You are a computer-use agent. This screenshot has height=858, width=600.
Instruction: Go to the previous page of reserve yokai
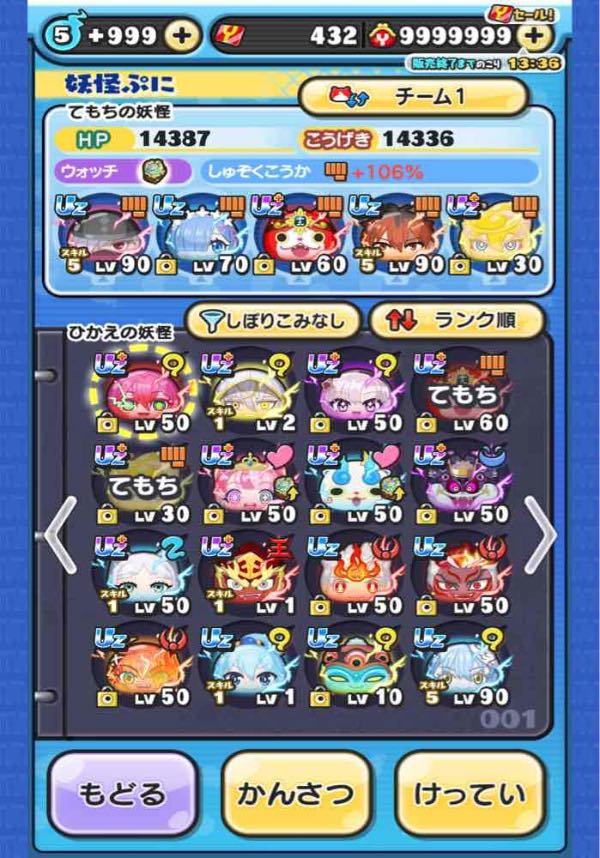pyautogui.click(x=60, y=533)
